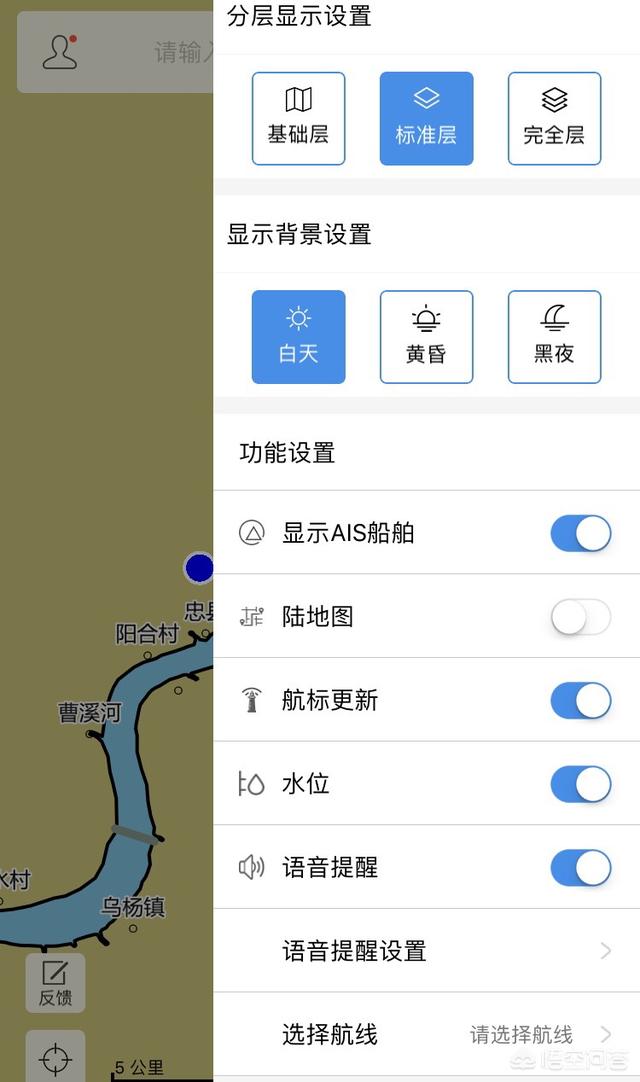The height and width of the screenshot is (1082, 640).
Task: Disable the 航标更新 switch
Action: tap(581, 700)
